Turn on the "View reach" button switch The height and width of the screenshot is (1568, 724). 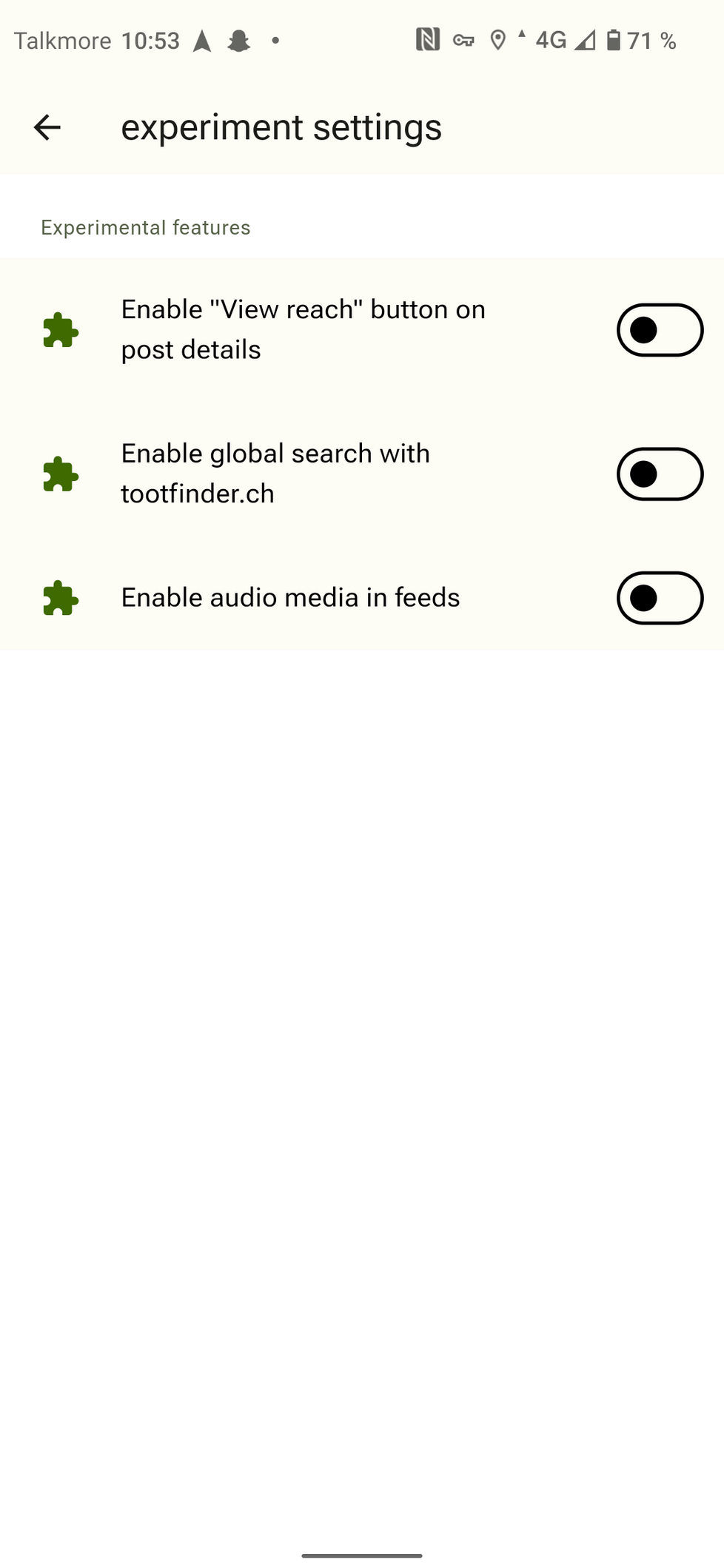pyautogui.click(x=660, y=330)
